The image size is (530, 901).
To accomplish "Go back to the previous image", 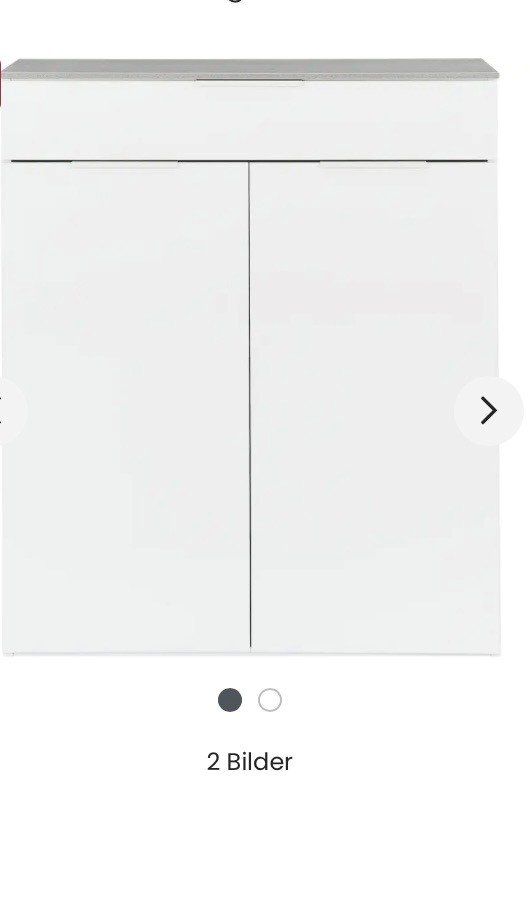I will click(x=8, y=411).
